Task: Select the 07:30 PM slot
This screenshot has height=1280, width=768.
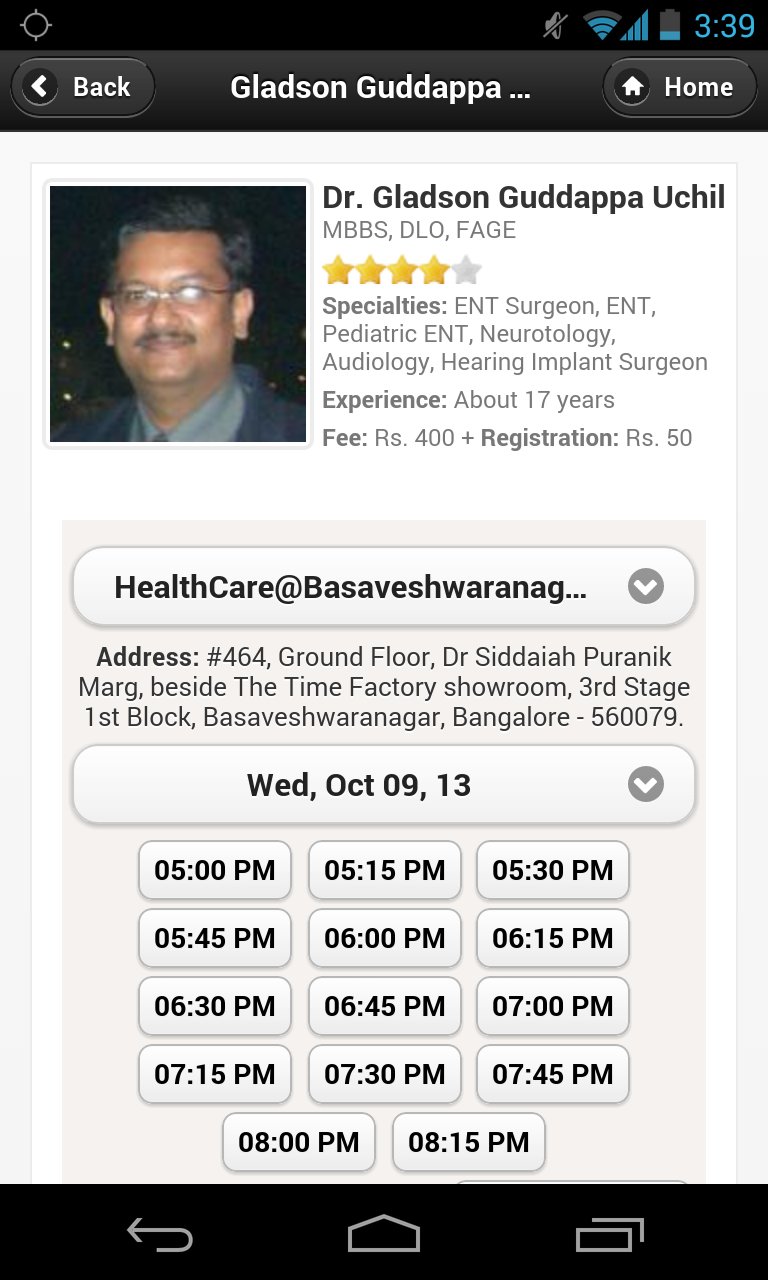Action: click(x=384, y=1074)
